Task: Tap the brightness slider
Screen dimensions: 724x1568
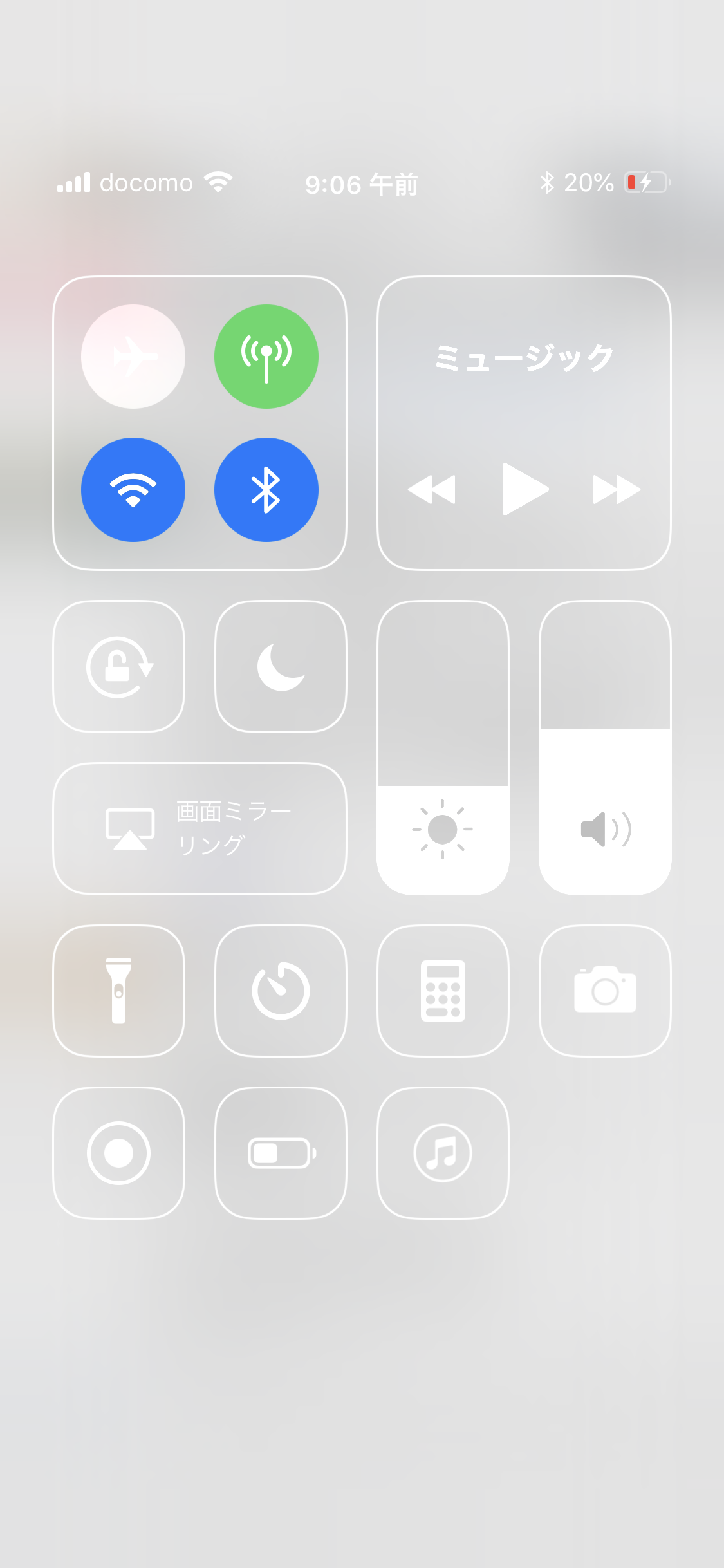Action: [x=443, y=748]
